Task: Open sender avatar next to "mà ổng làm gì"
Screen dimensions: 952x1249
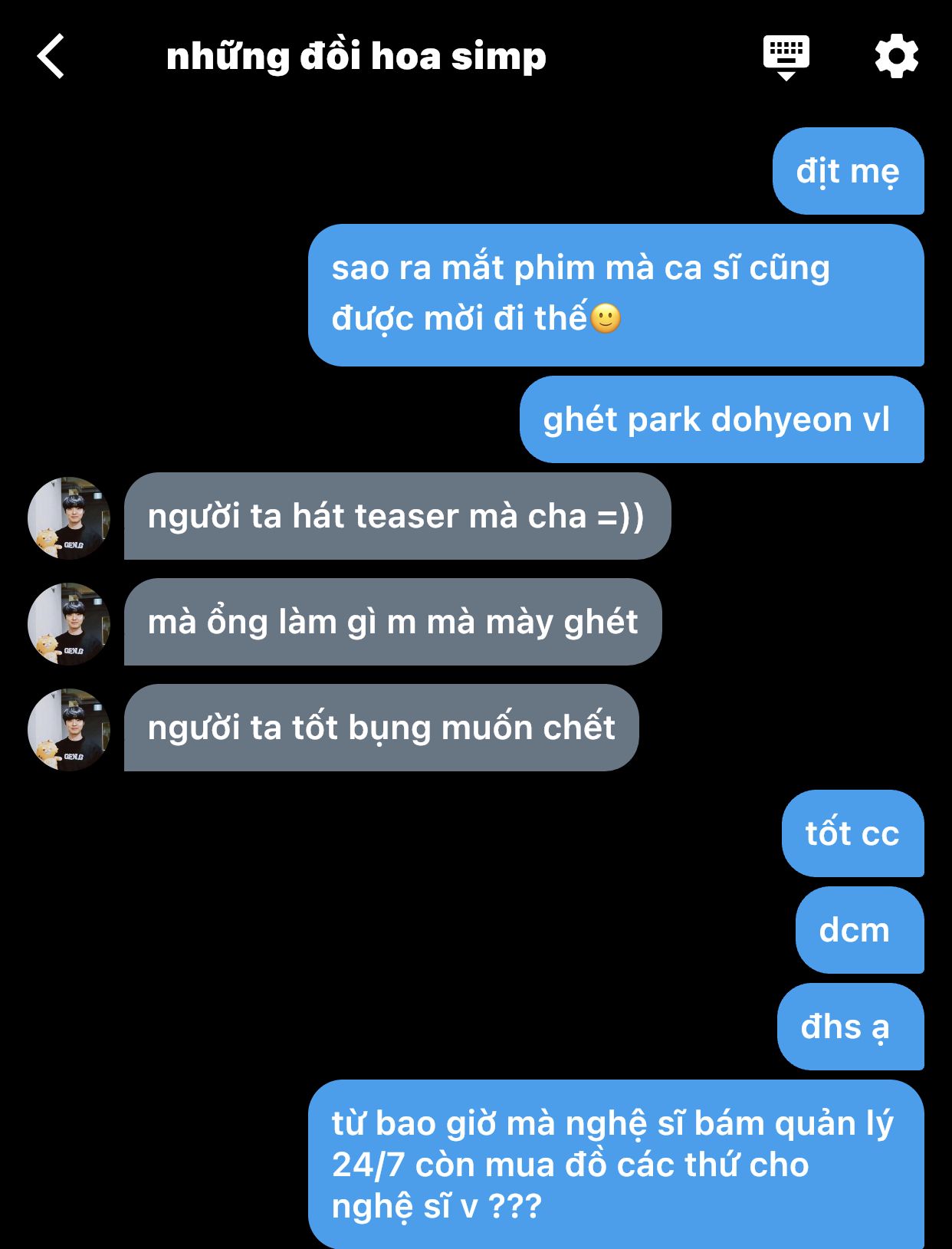Action: click(69, 623)
